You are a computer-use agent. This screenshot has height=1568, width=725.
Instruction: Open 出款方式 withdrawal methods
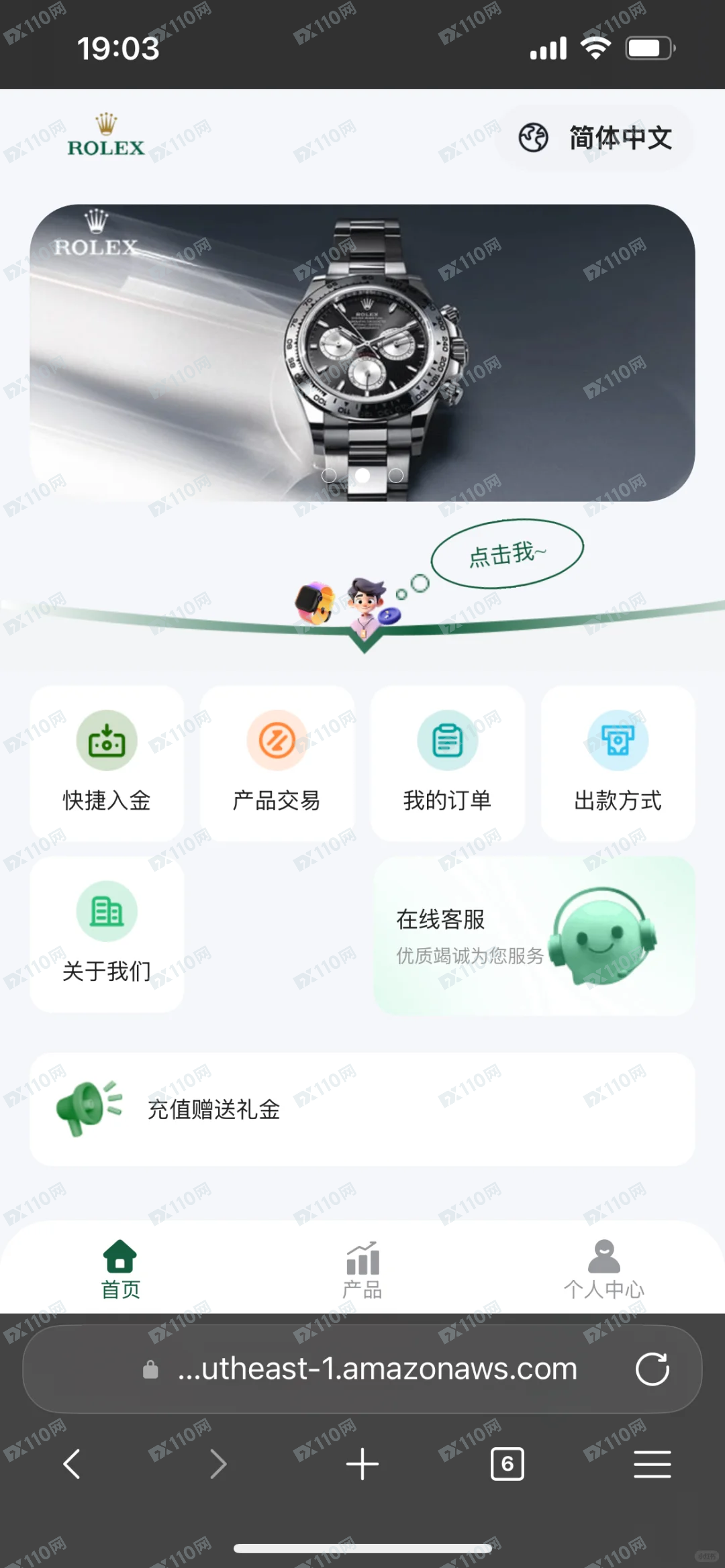pyautogui.click(x=618, y=763)
